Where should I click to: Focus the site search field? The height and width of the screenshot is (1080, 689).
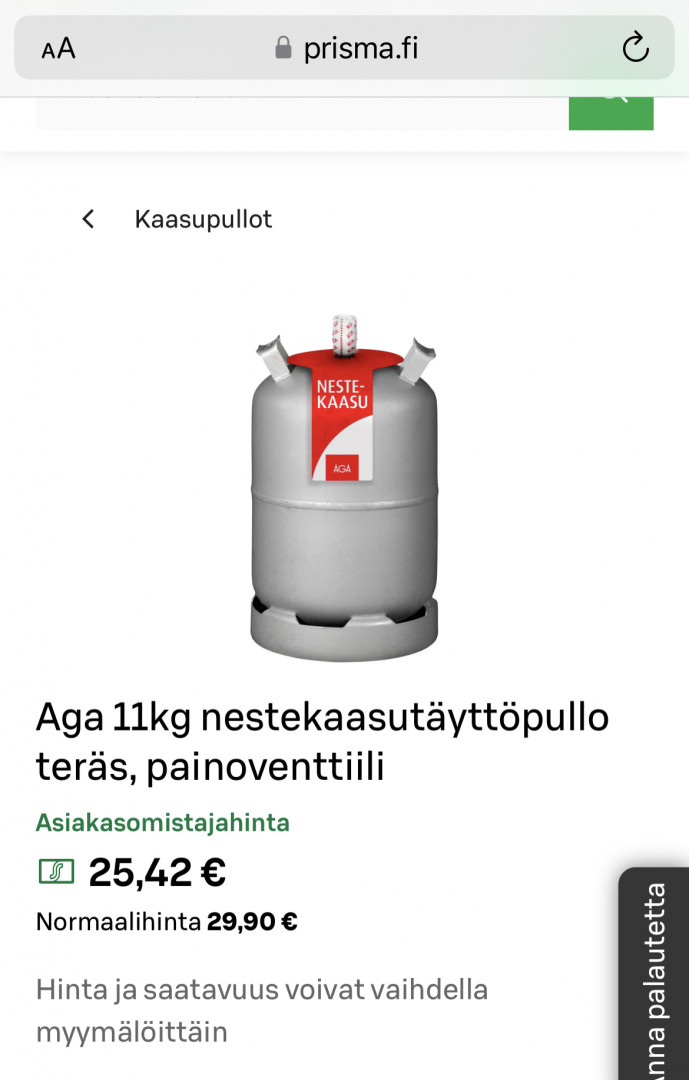tap(300, 114)
